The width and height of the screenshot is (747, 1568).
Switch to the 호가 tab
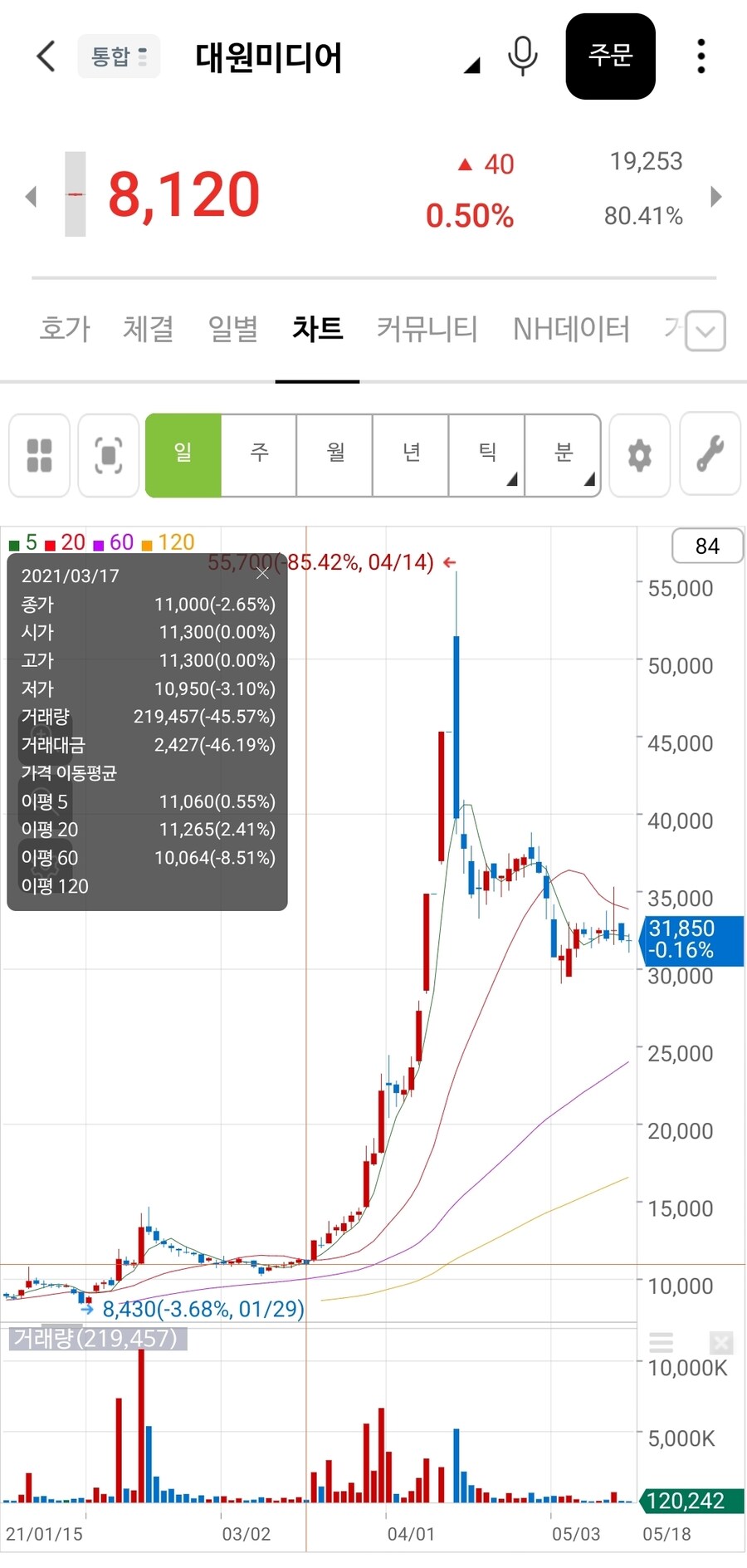(65, 329)
